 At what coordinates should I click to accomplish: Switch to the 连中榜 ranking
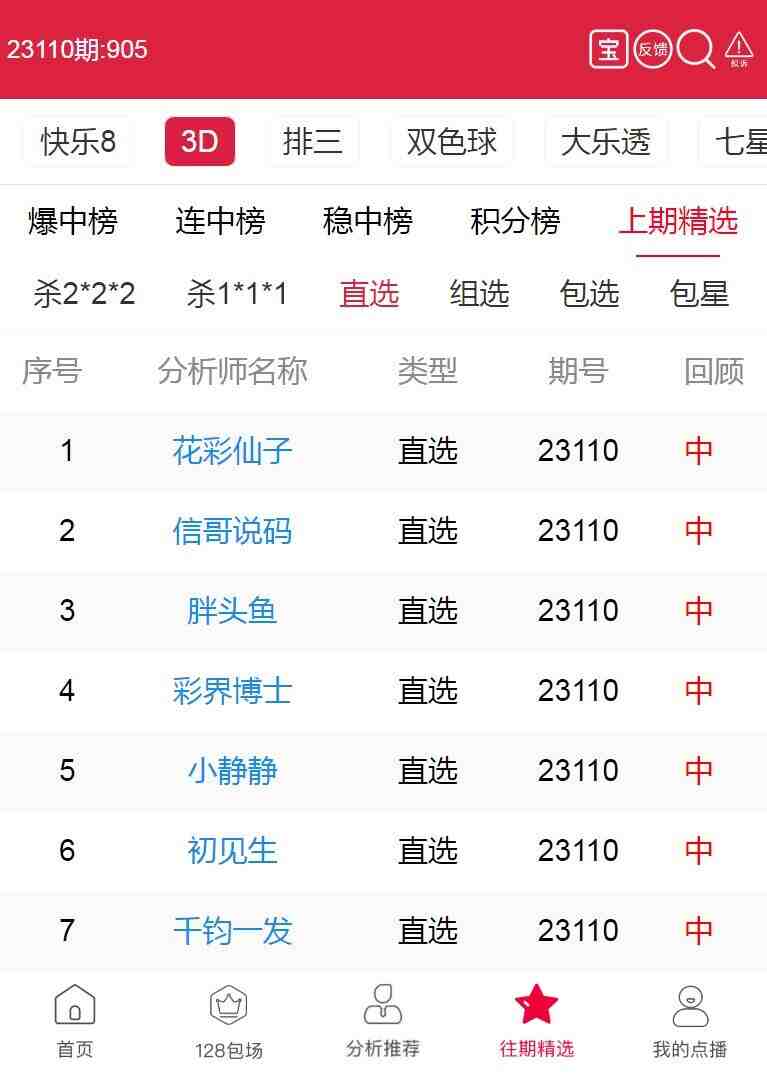220,221
